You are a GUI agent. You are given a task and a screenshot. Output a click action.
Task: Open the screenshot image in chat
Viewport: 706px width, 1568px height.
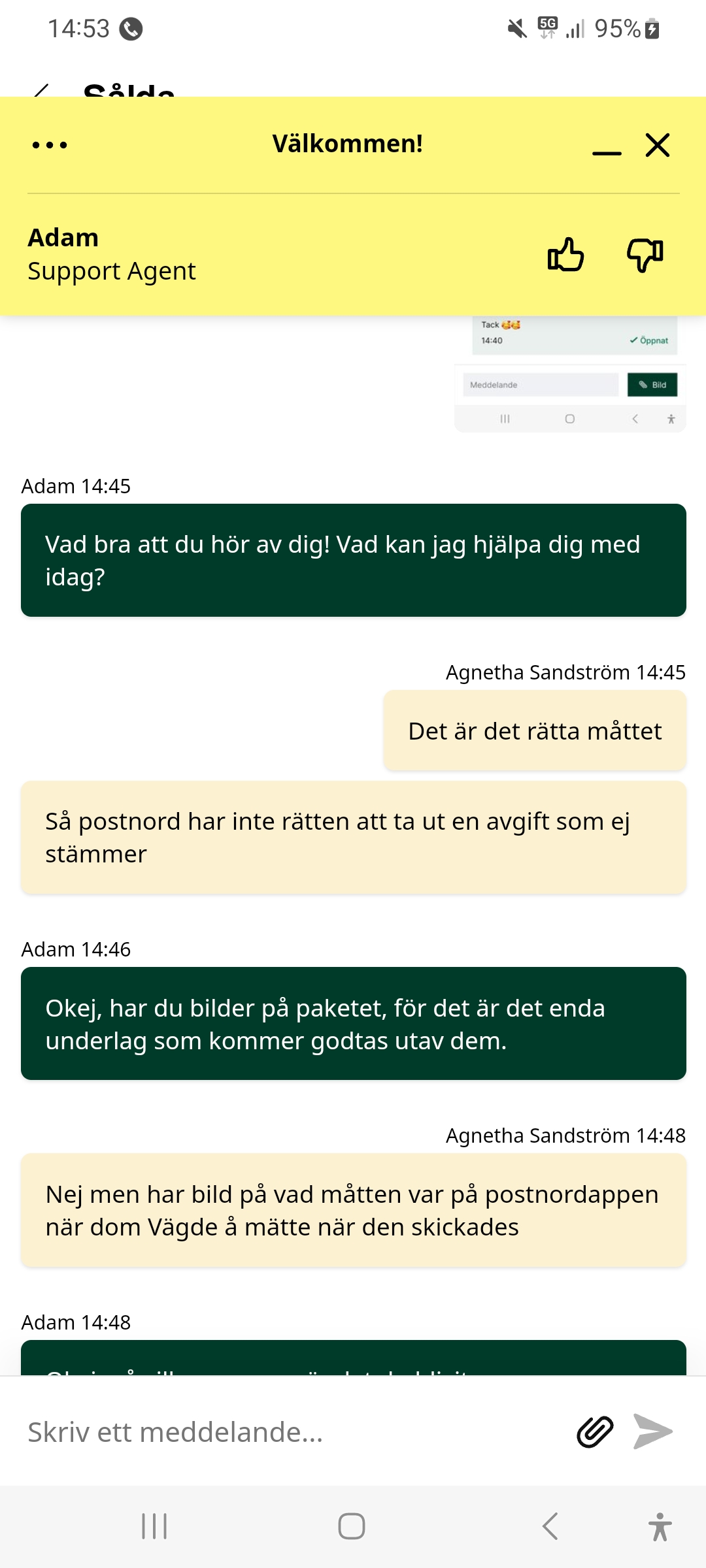point(570,374)
